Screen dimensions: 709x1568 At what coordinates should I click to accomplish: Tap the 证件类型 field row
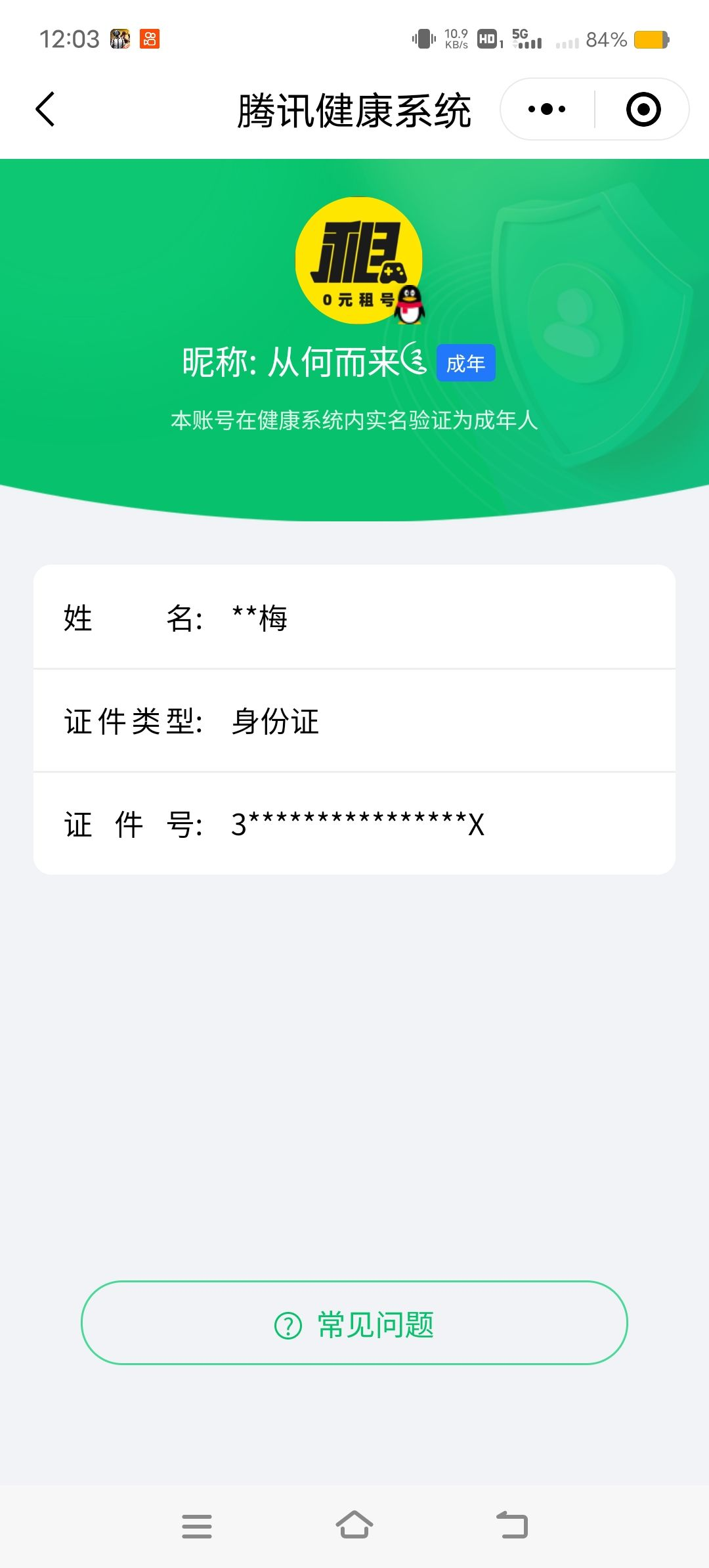(354, 722)
